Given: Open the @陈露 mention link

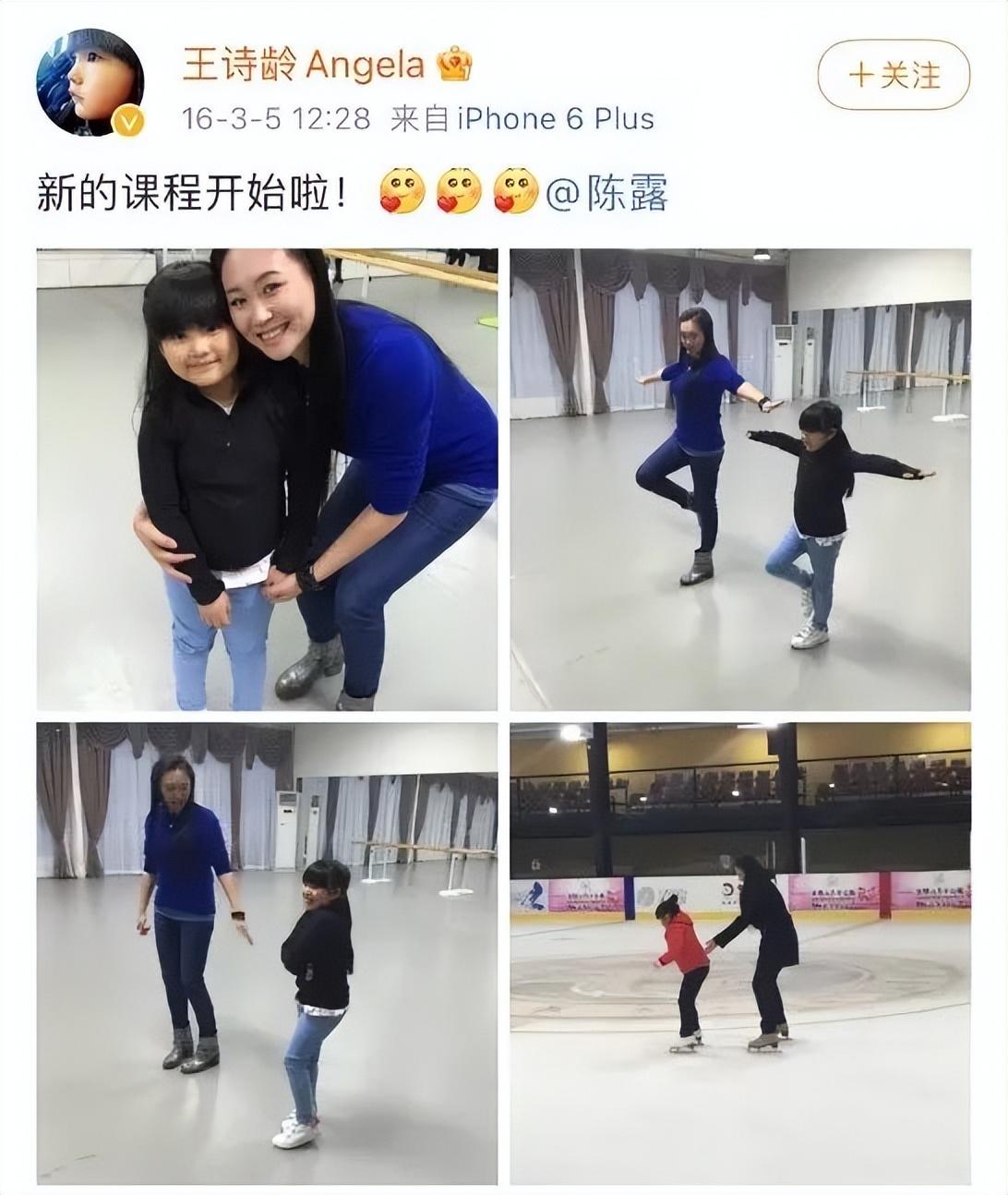Looking at the screenshot, I should tap(606, 195).
